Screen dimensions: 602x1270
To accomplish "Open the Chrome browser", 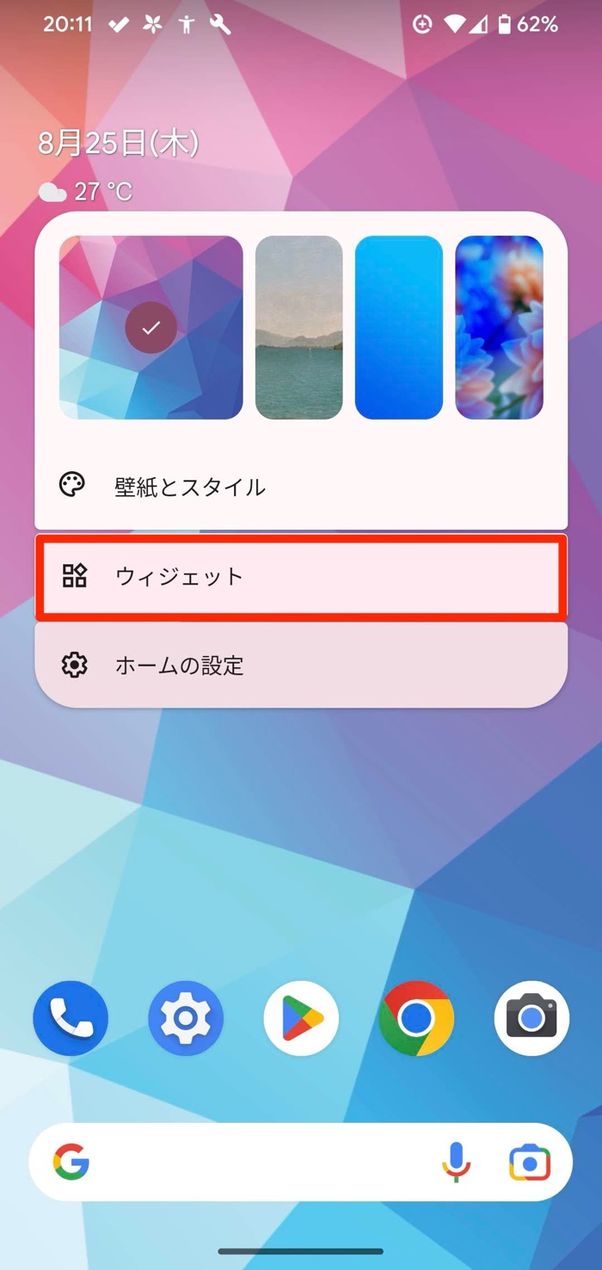I will click(416, 1019).
